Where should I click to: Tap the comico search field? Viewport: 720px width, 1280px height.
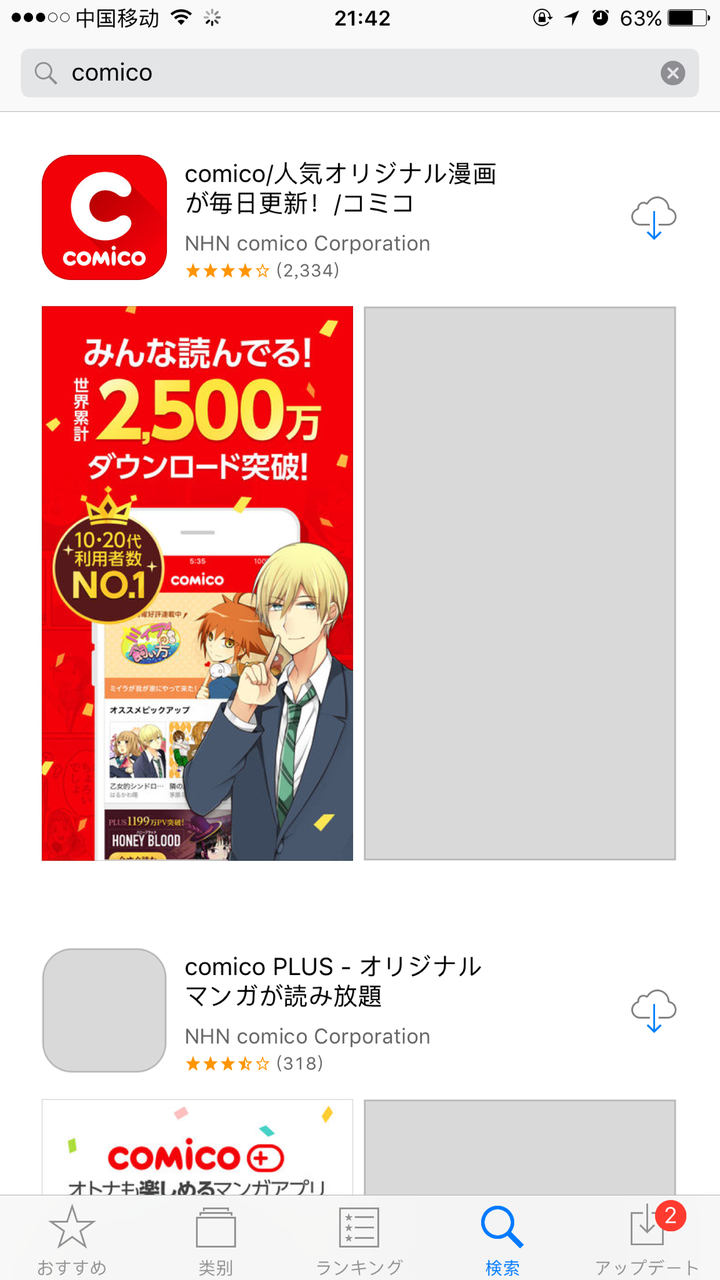(360, 73)
